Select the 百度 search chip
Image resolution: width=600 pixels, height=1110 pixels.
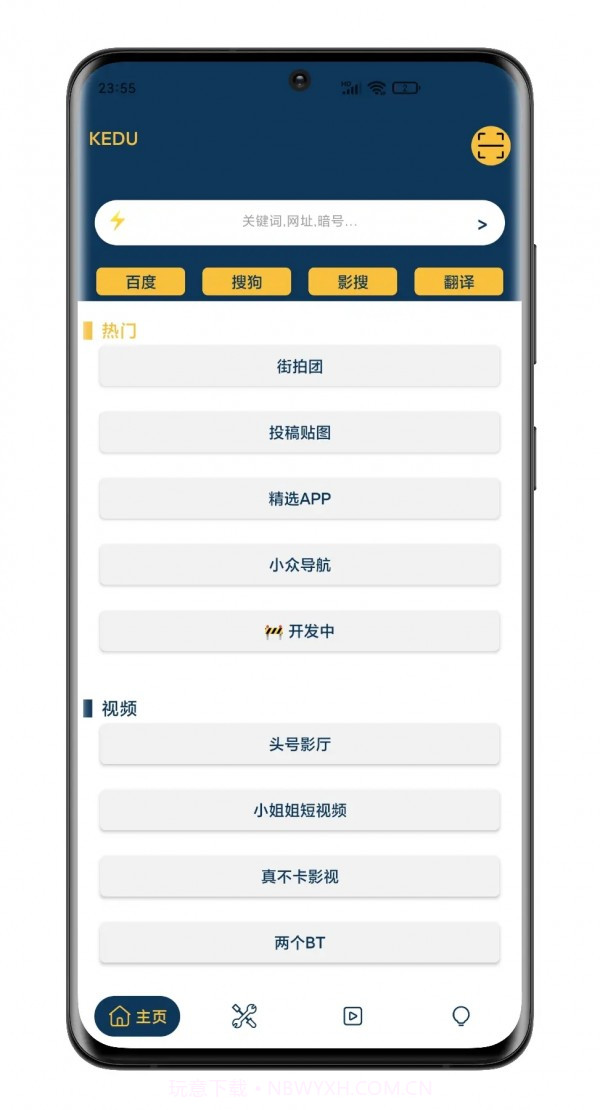(x=141, y=282)
